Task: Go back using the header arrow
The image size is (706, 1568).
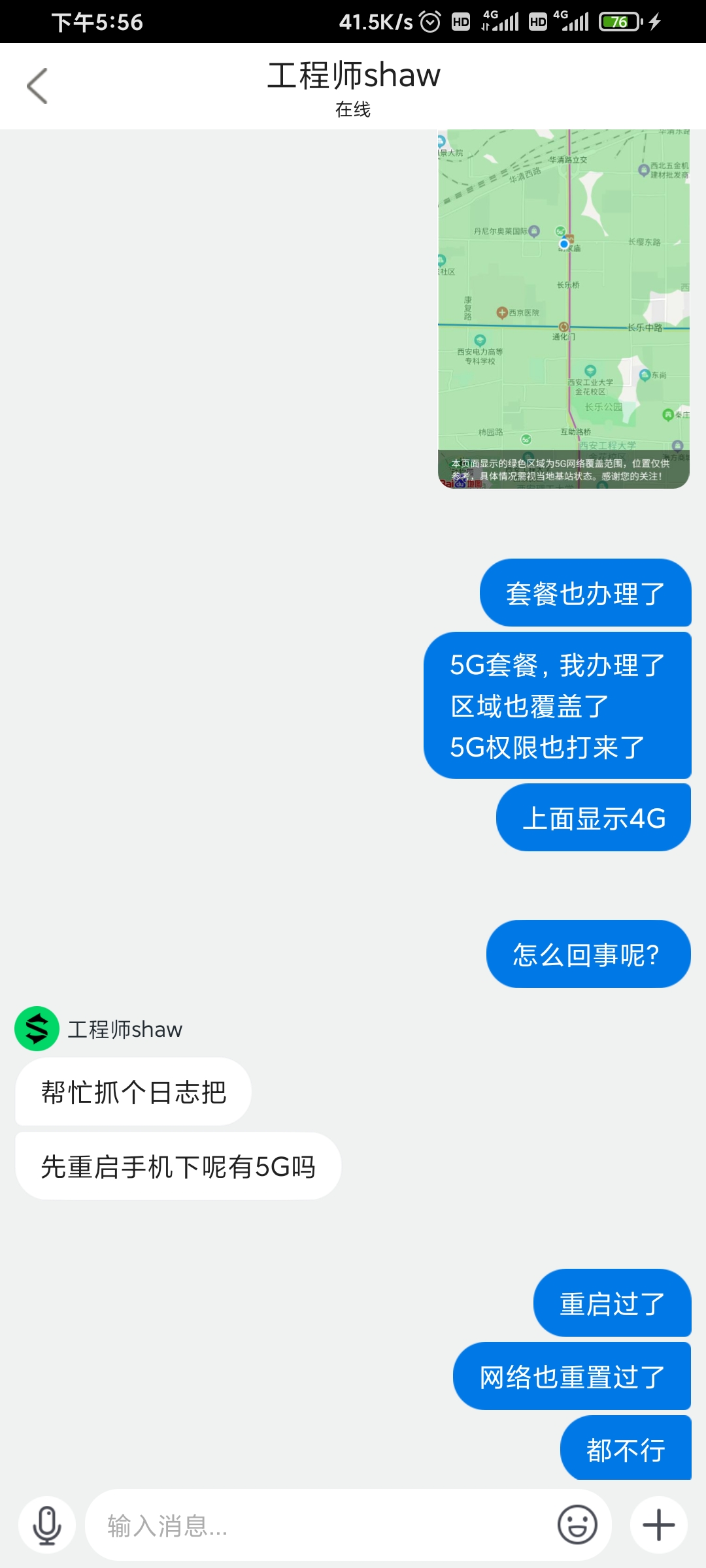Action: click(37, 86)
